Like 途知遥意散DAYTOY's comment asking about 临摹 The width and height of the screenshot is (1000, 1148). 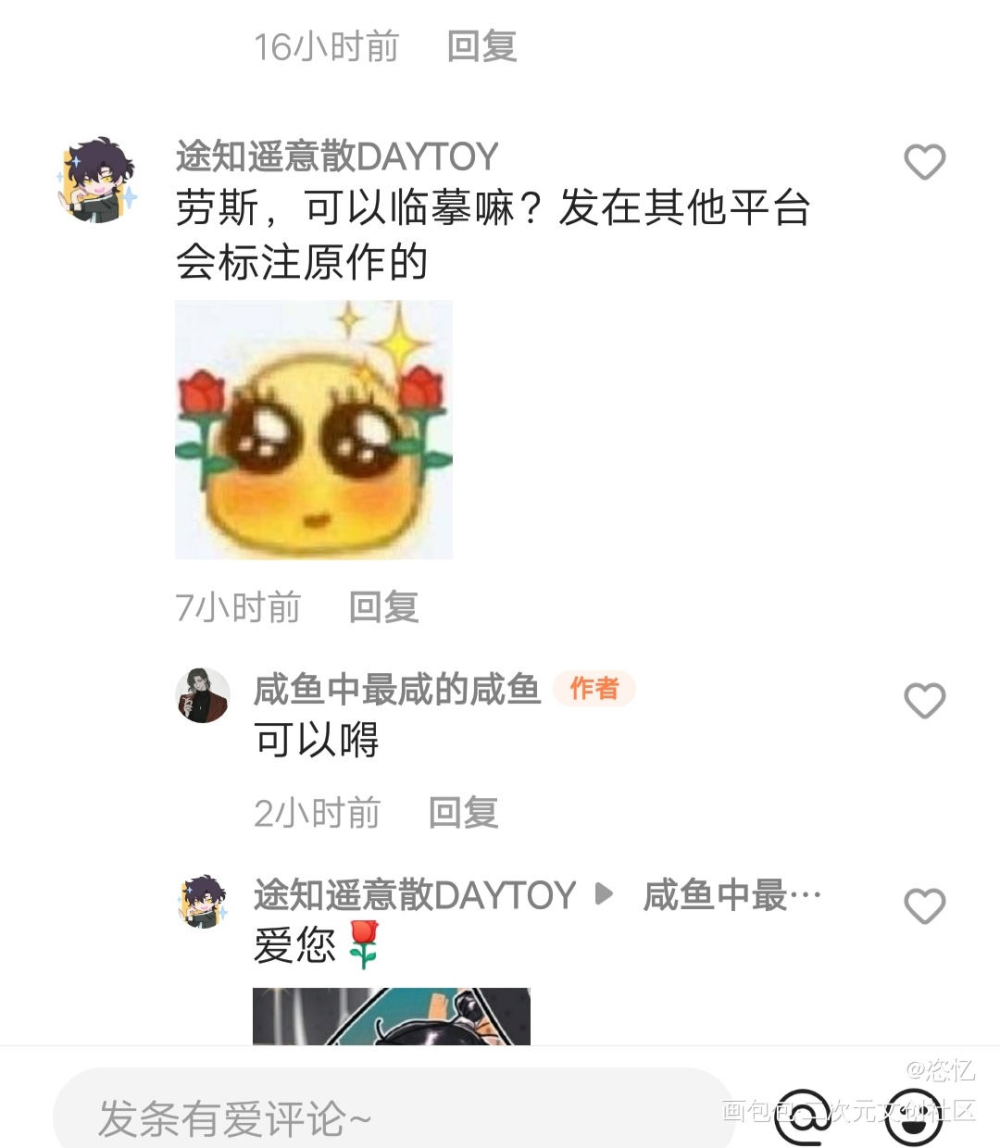click(924, 162)
